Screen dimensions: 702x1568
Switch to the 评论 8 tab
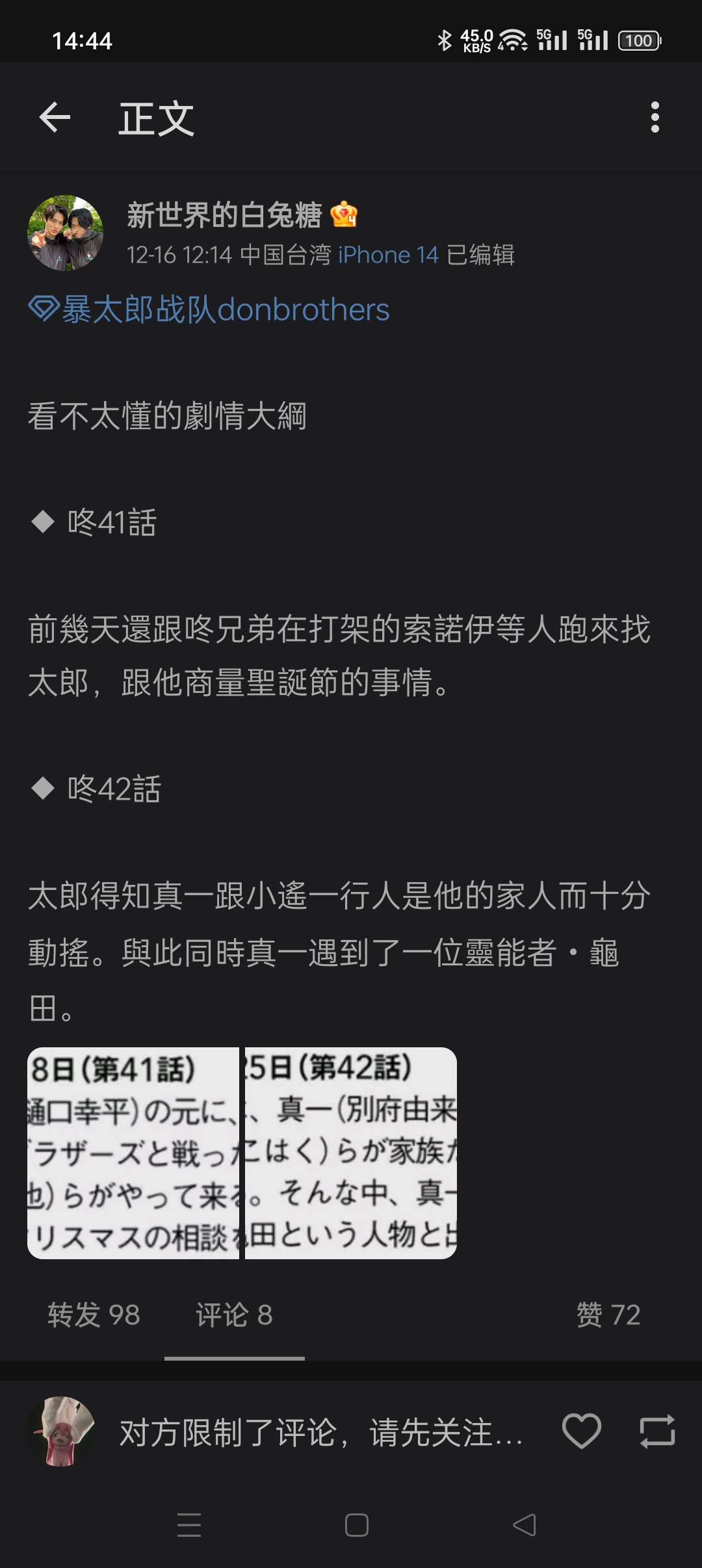coord(234,1314)
